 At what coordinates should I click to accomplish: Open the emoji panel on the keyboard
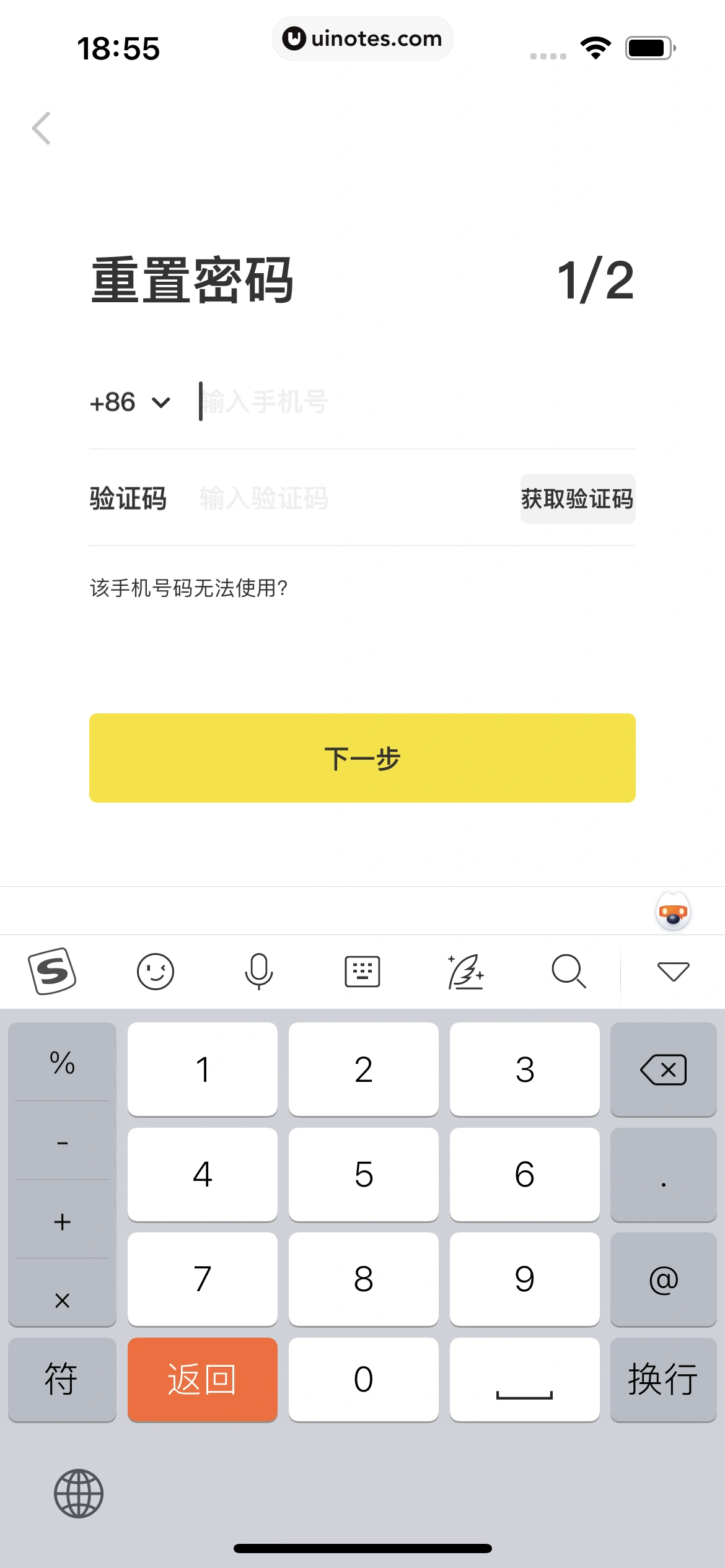(155, 971)
